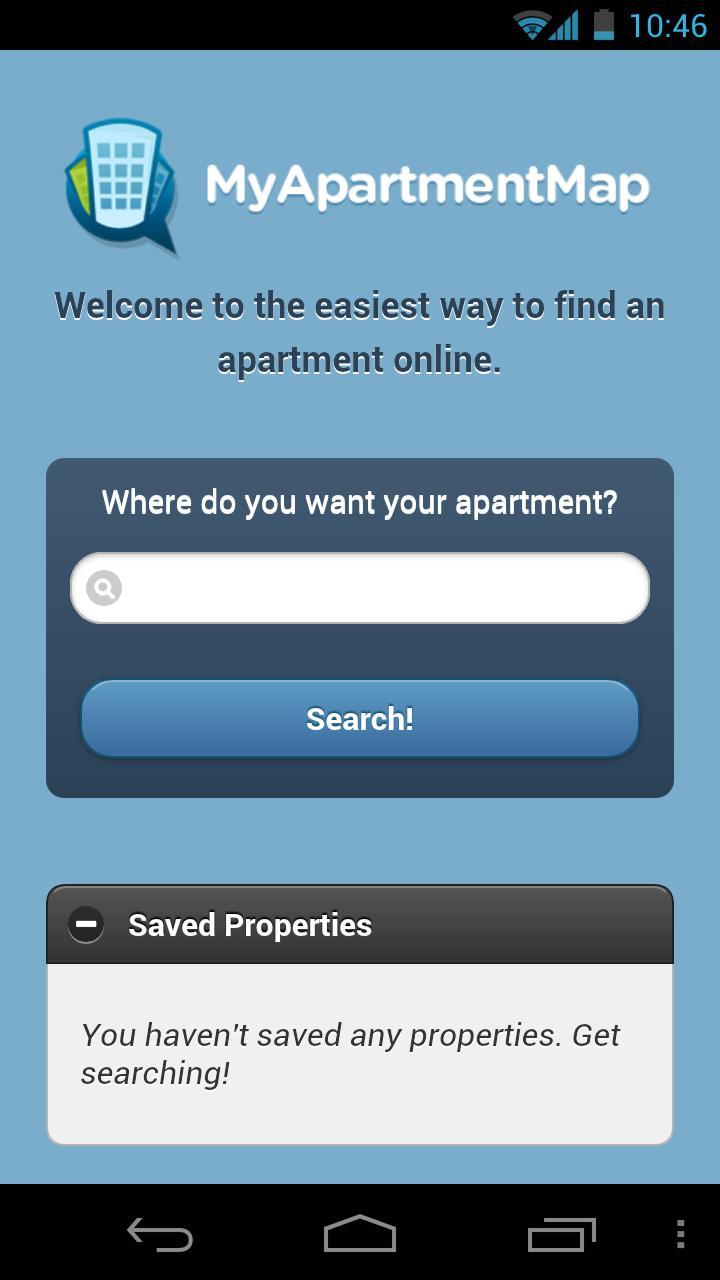Go to the home screen

pyautogui.click(x=360, y=1234)
